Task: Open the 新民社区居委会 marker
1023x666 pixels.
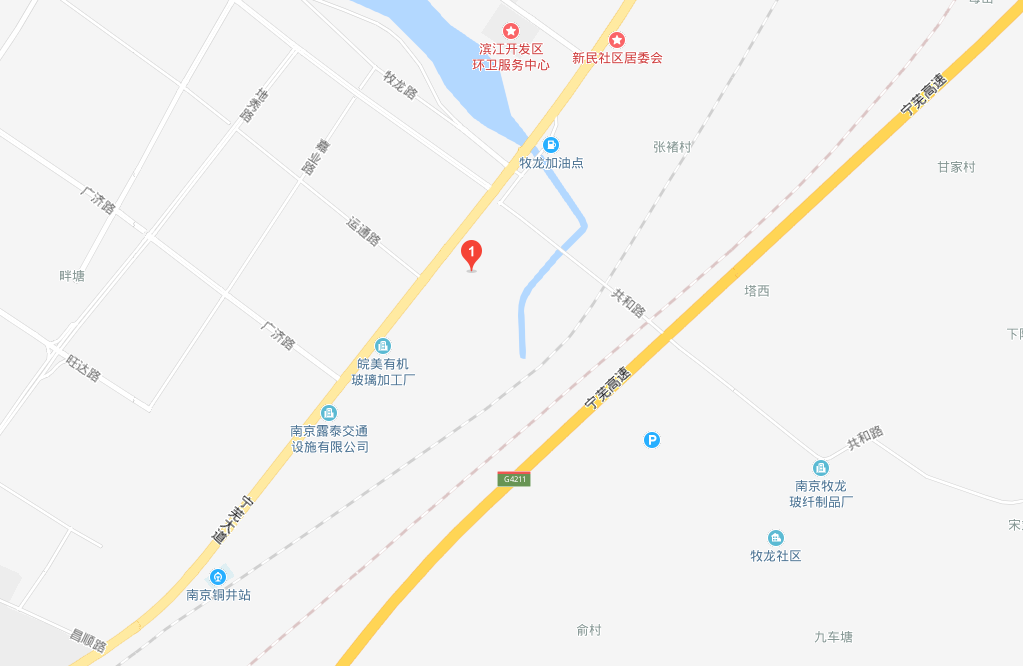Action: pos(617,40)
